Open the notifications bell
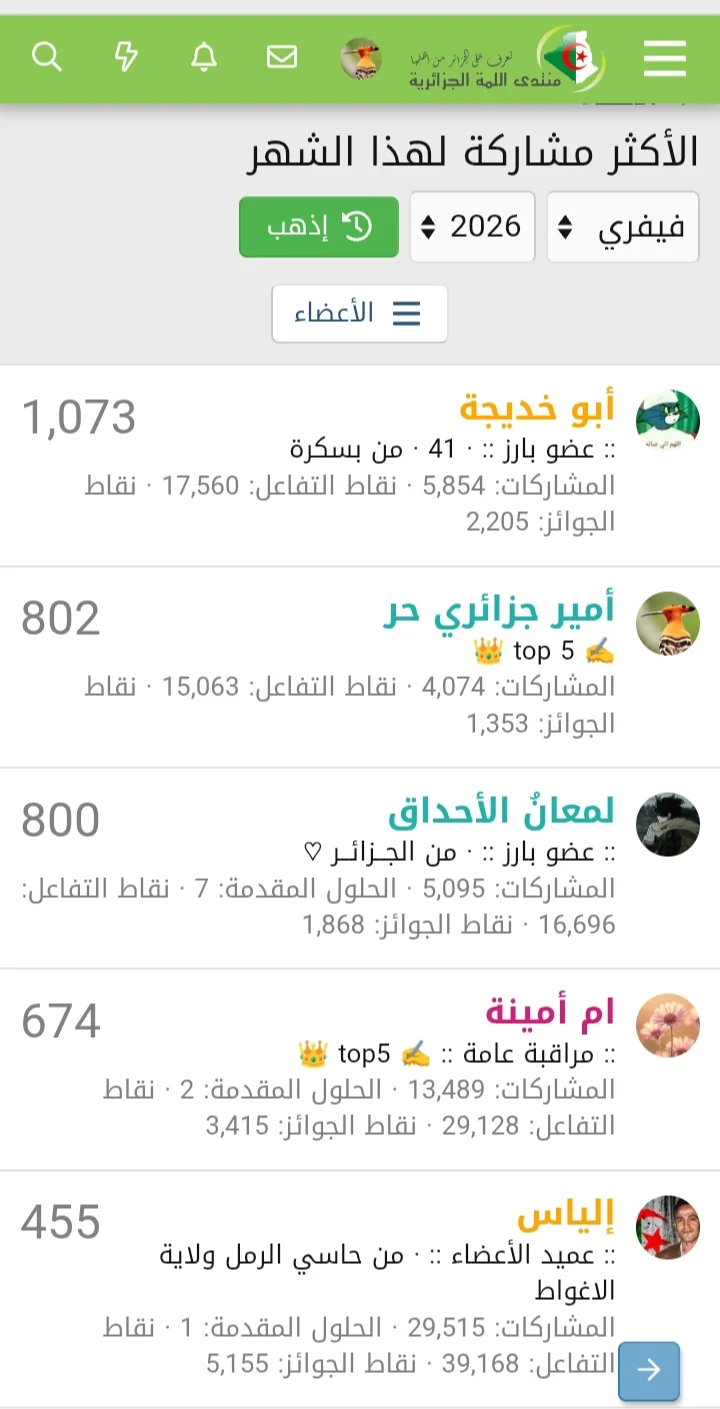The width and height of the screenshot is (720, 1409). click(204, 58)
